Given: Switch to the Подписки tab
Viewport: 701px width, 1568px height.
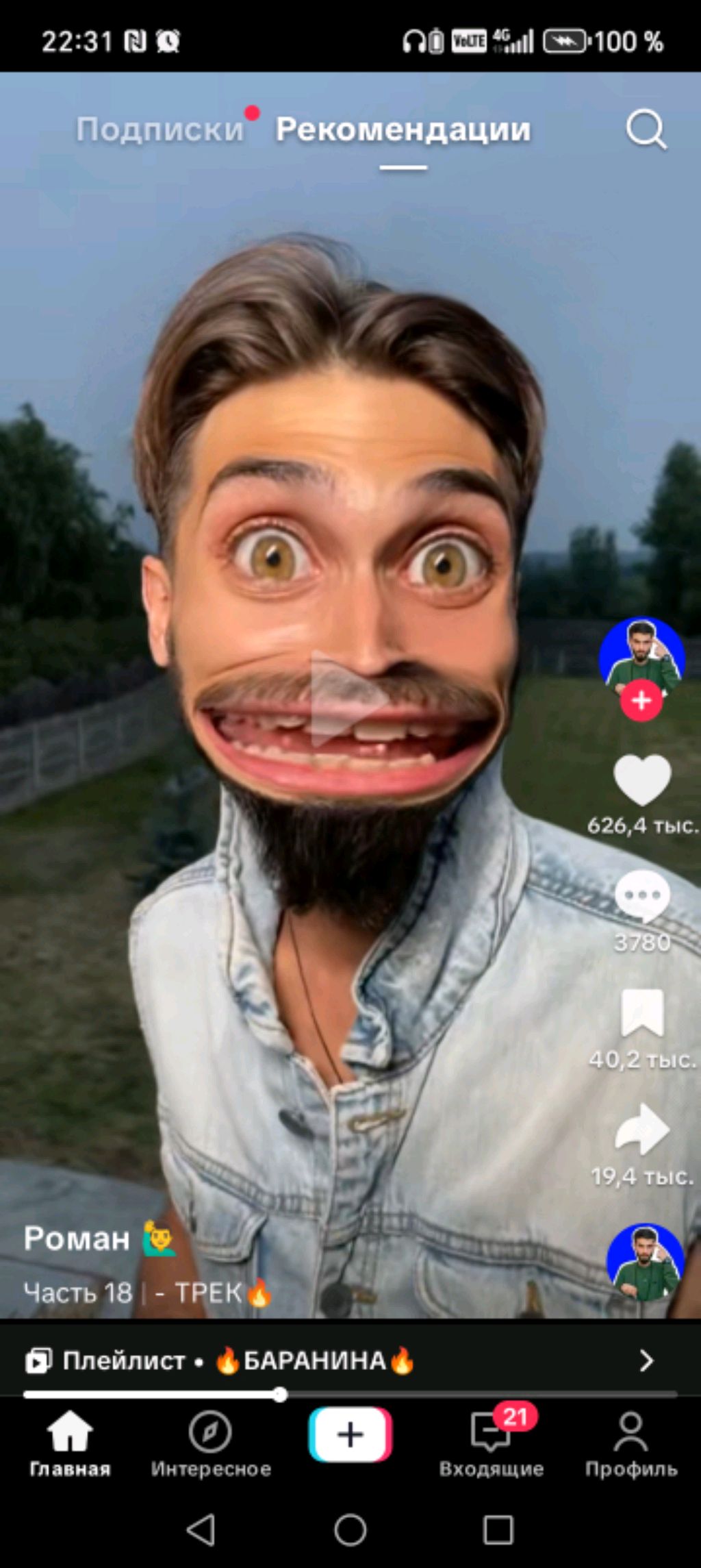Looking at the screenshot, I should (x=160, y=129).
